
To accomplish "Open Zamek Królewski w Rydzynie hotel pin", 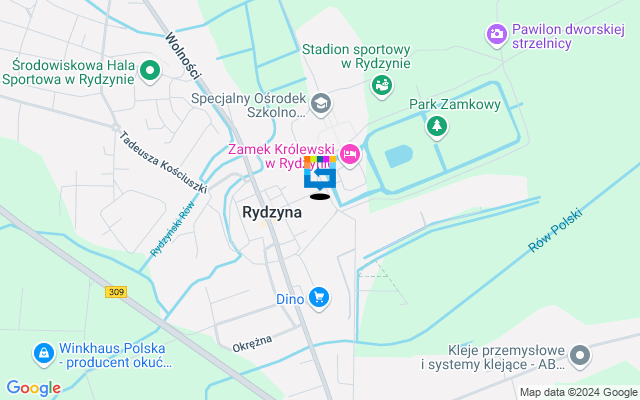I will click(x=349, y=153).
